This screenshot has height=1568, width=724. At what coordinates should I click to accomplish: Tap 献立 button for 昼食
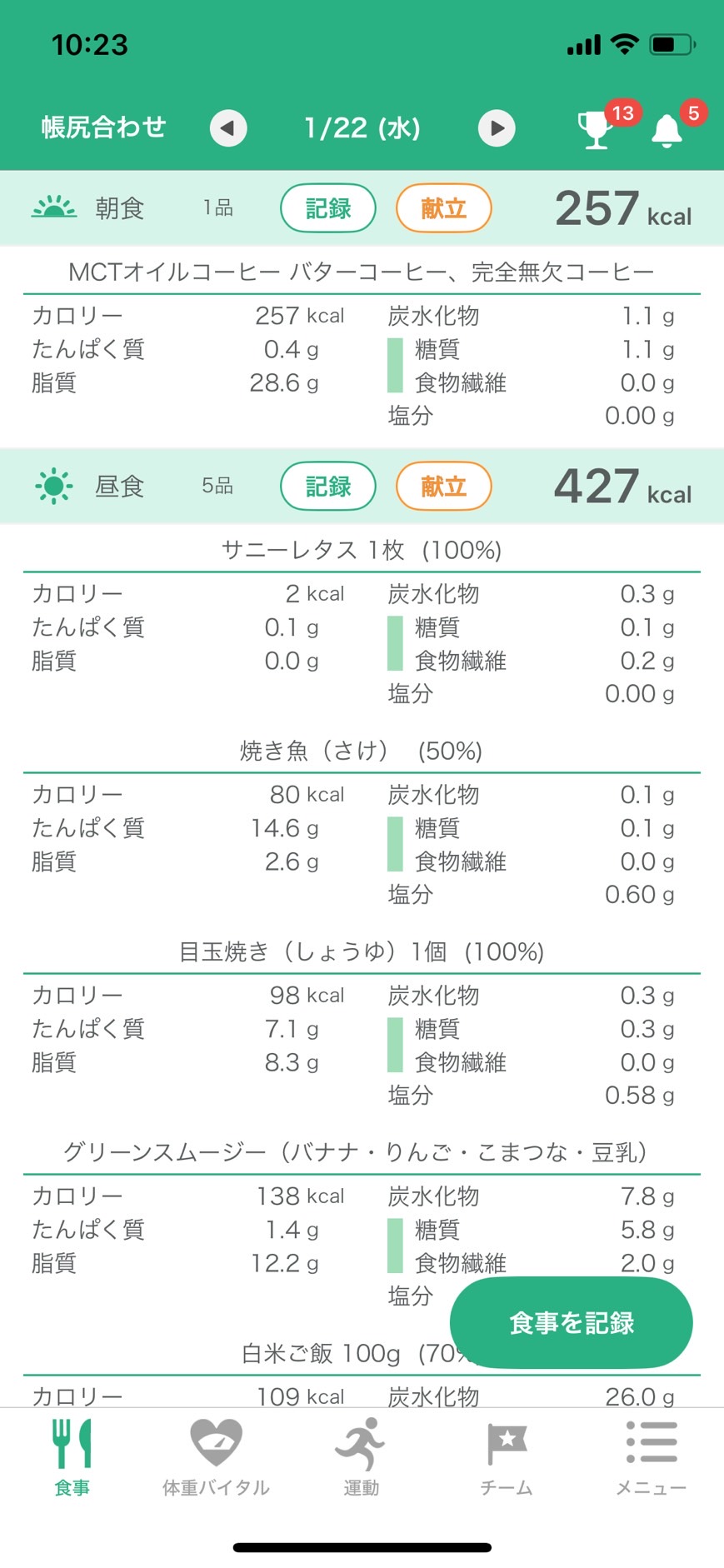[x=443, y=486]
